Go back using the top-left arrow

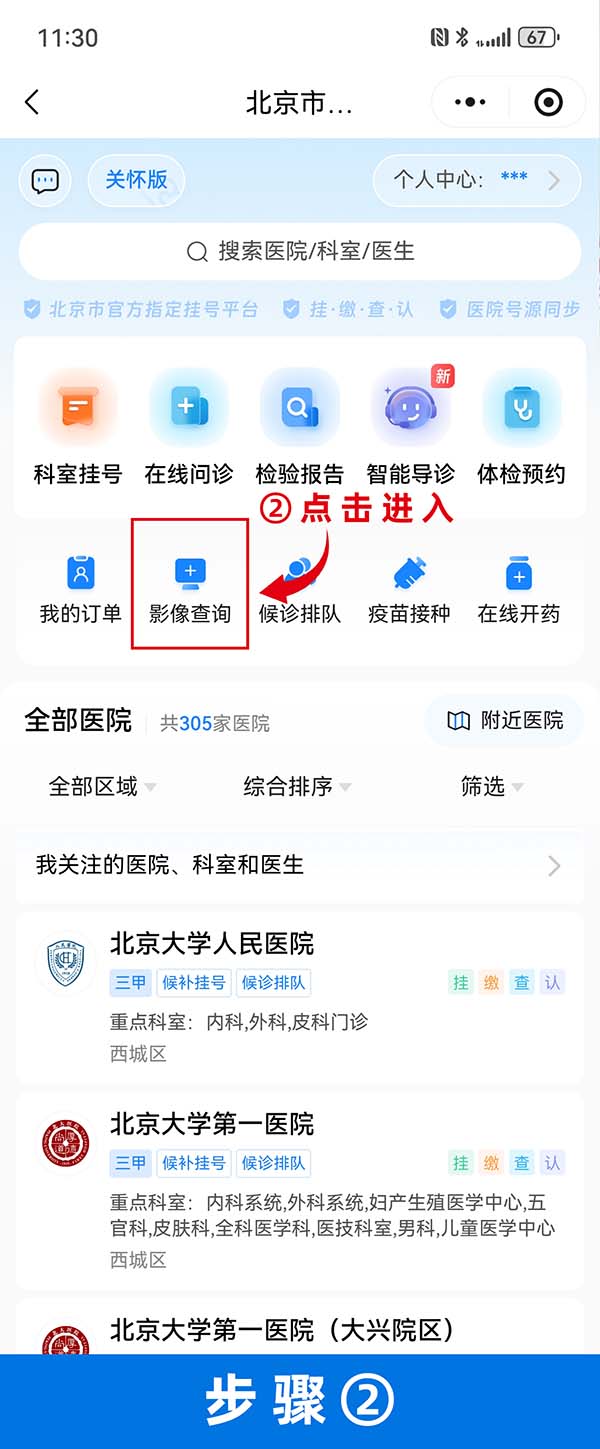click(x=32, y=102)
